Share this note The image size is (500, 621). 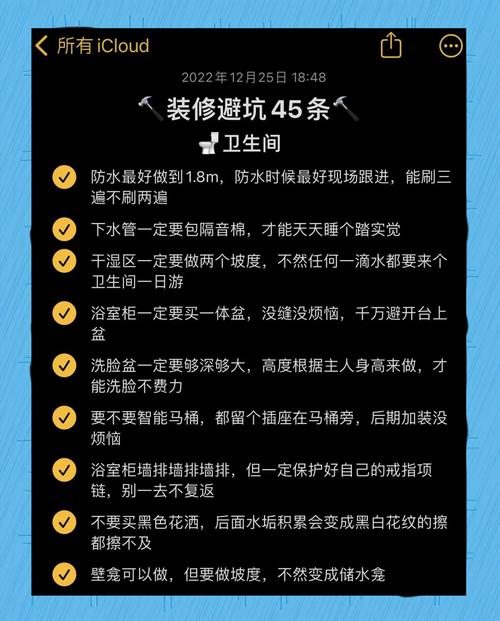[x=391, y=46]
